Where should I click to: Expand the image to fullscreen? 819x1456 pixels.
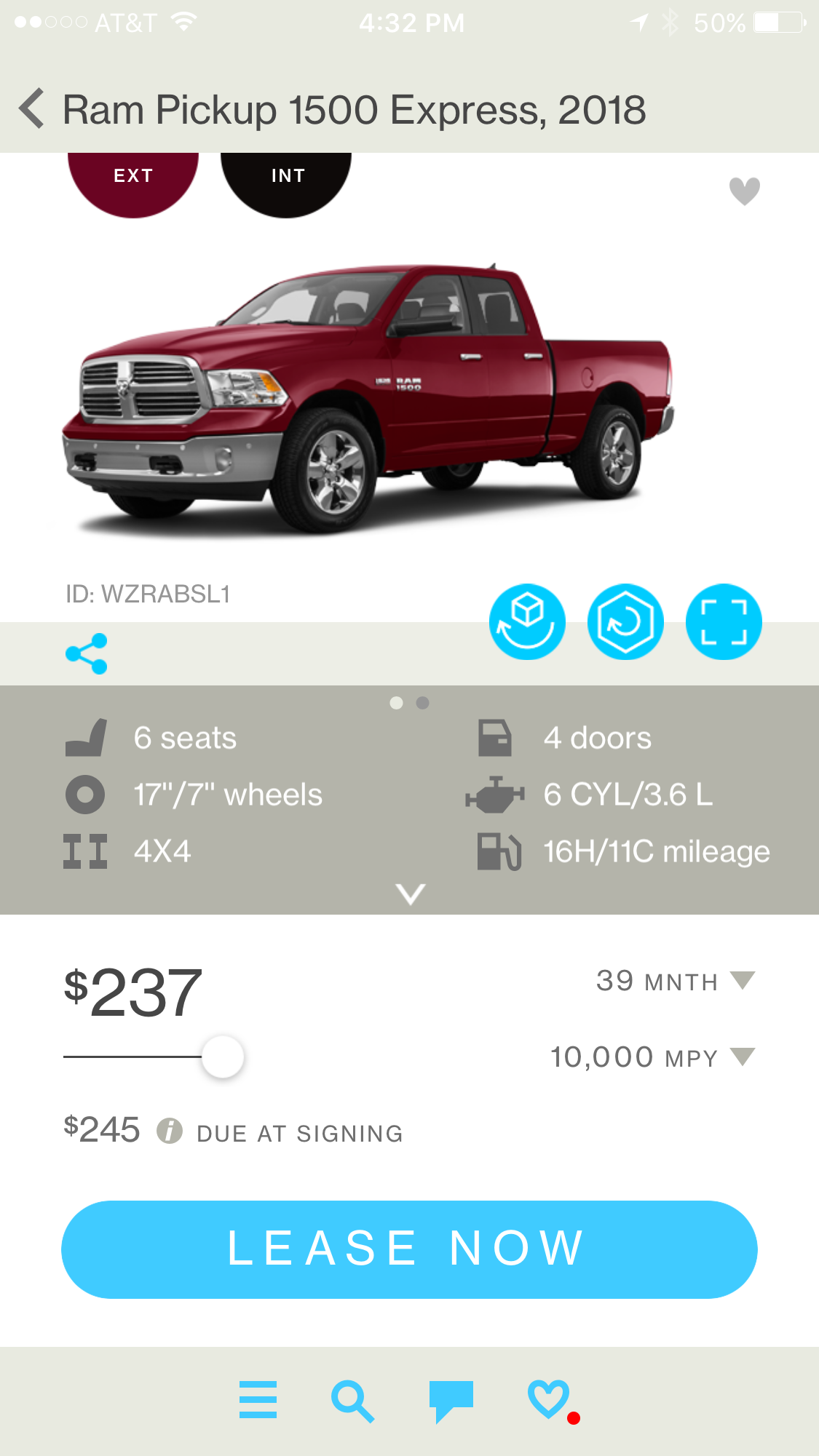point(724,622)
